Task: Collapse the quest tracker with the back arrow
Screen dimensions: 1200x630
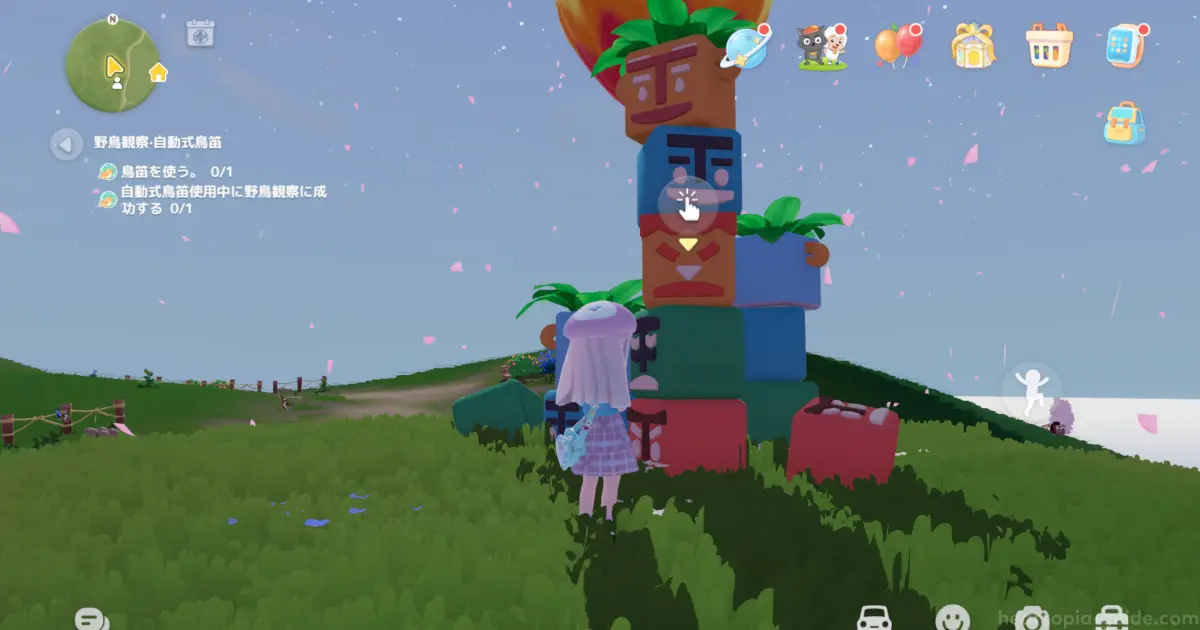Action: tap(66, 144)
